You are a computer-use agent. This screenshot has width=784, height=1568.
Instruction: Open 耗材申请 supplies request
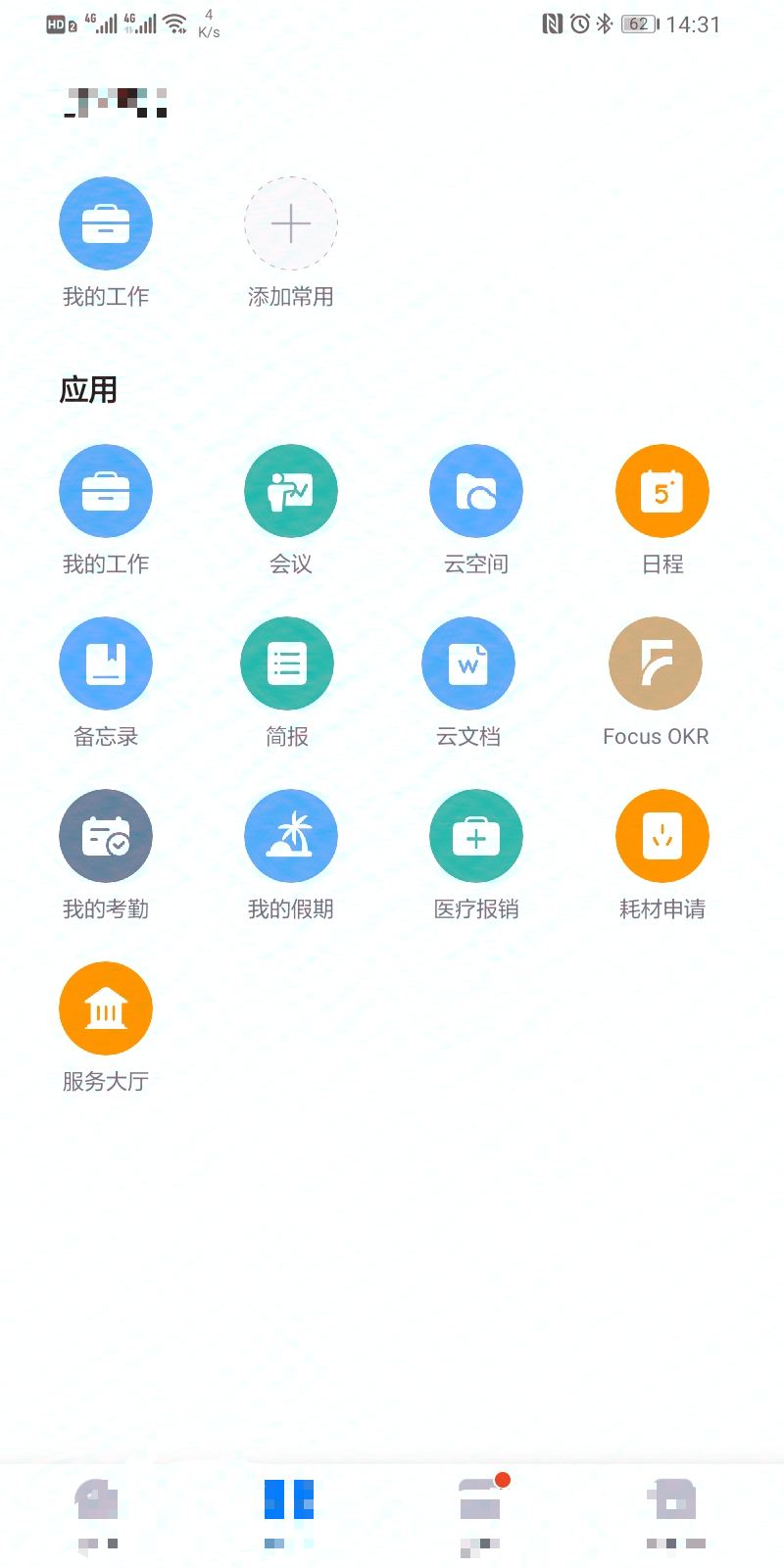tap(661, 836)
